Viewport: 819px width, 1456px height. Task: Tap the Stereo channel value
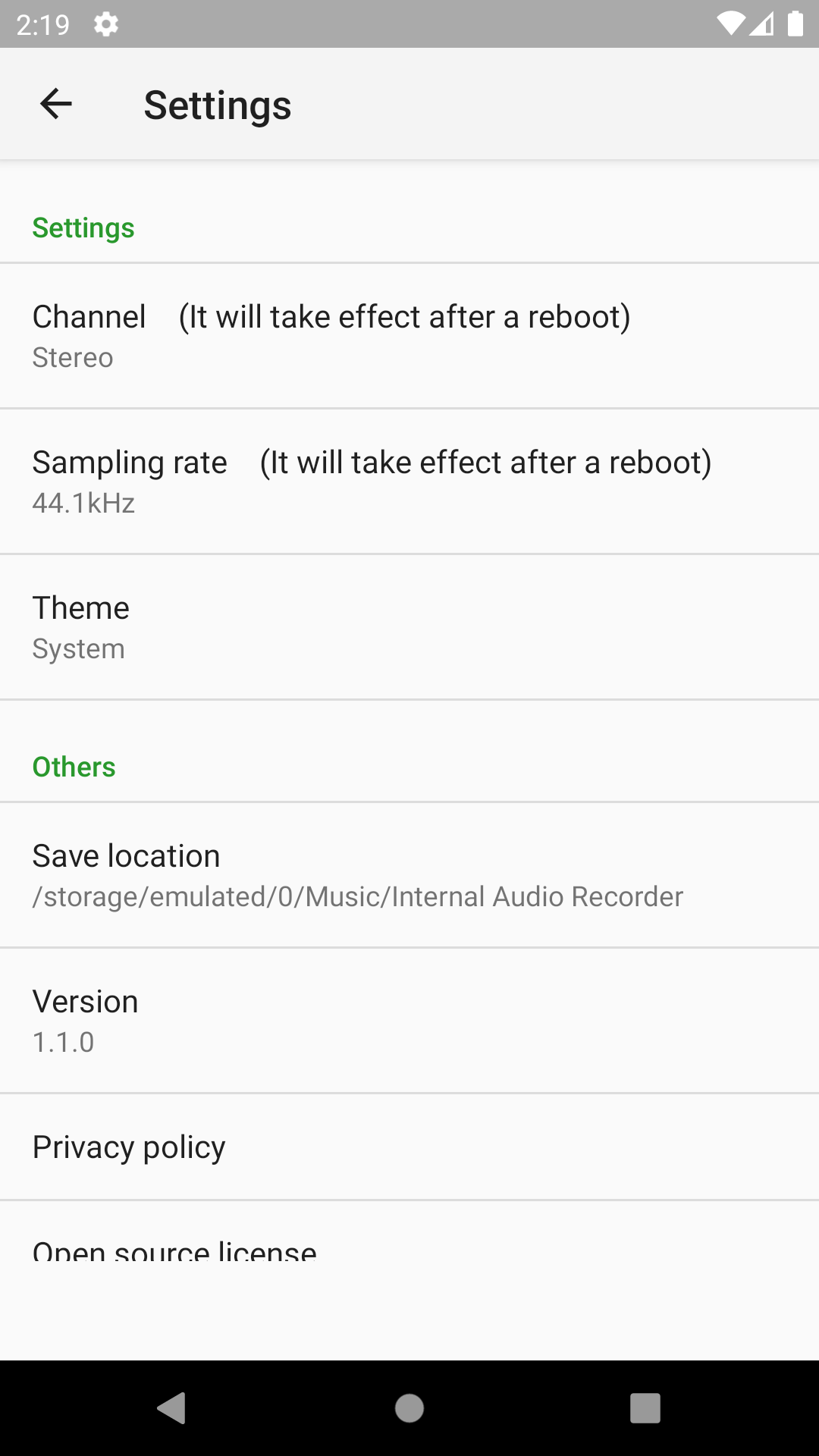click(72, 356)
